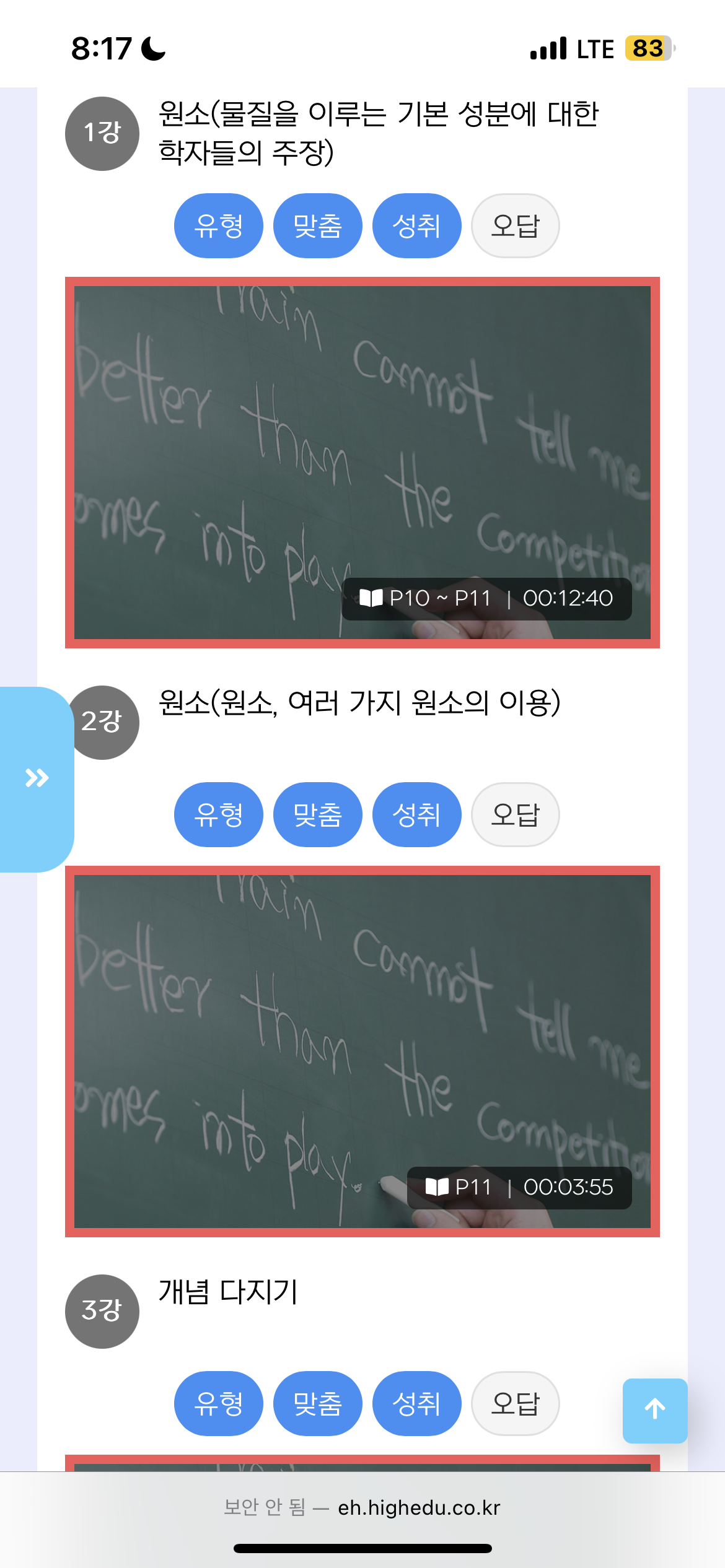This screenshot has width=725, height=1568.
Task: Jump to top with the up arrow button
Action: [x=654, y=1410]
